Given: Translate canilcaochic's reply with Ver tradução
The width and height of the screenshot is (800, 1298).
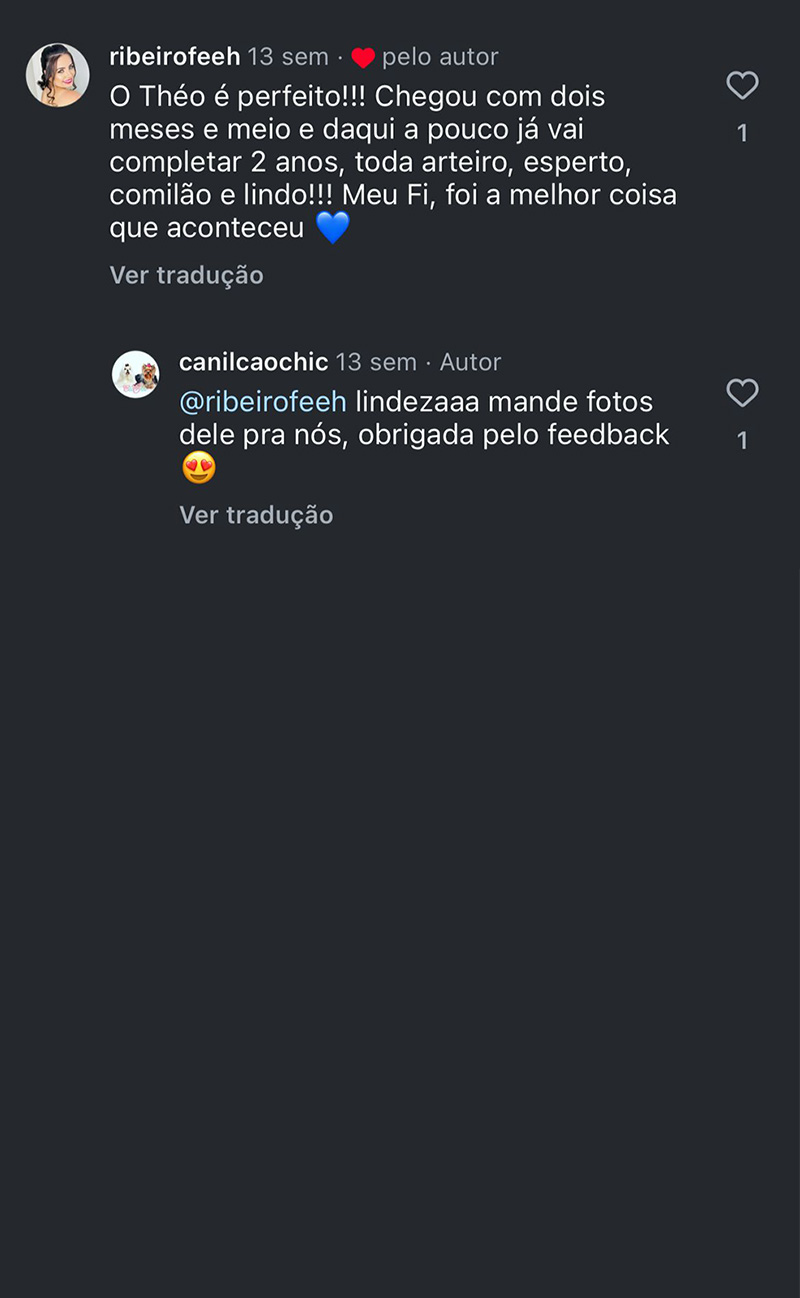Looking at the screenshot, I should point(256,515).
